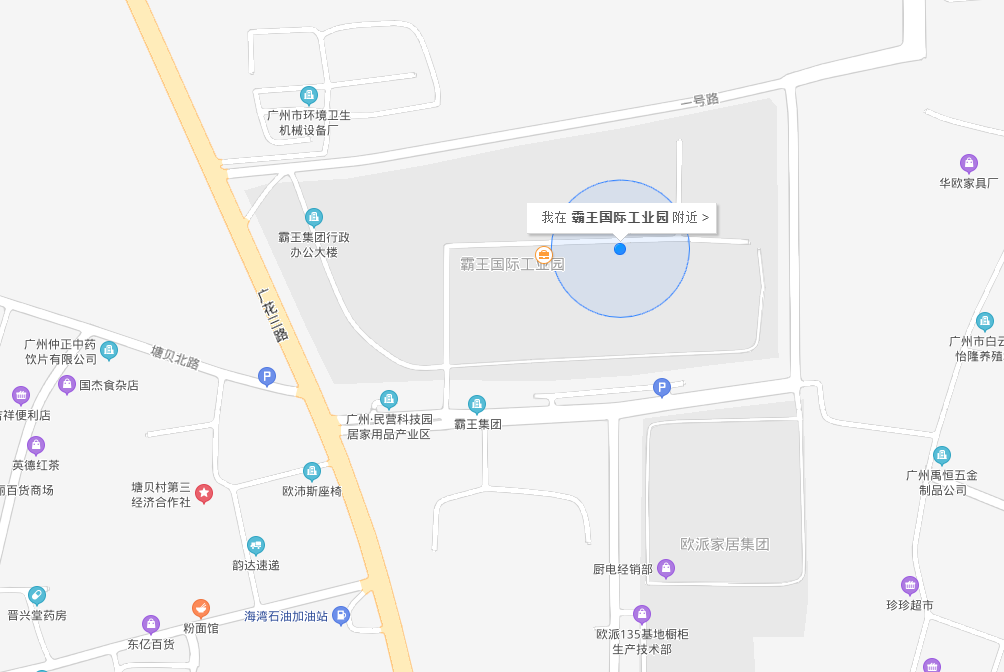This screenshot has width=1004, height=672.
Task: Select the 英德红茶 marker
Action: click(36, 445)
